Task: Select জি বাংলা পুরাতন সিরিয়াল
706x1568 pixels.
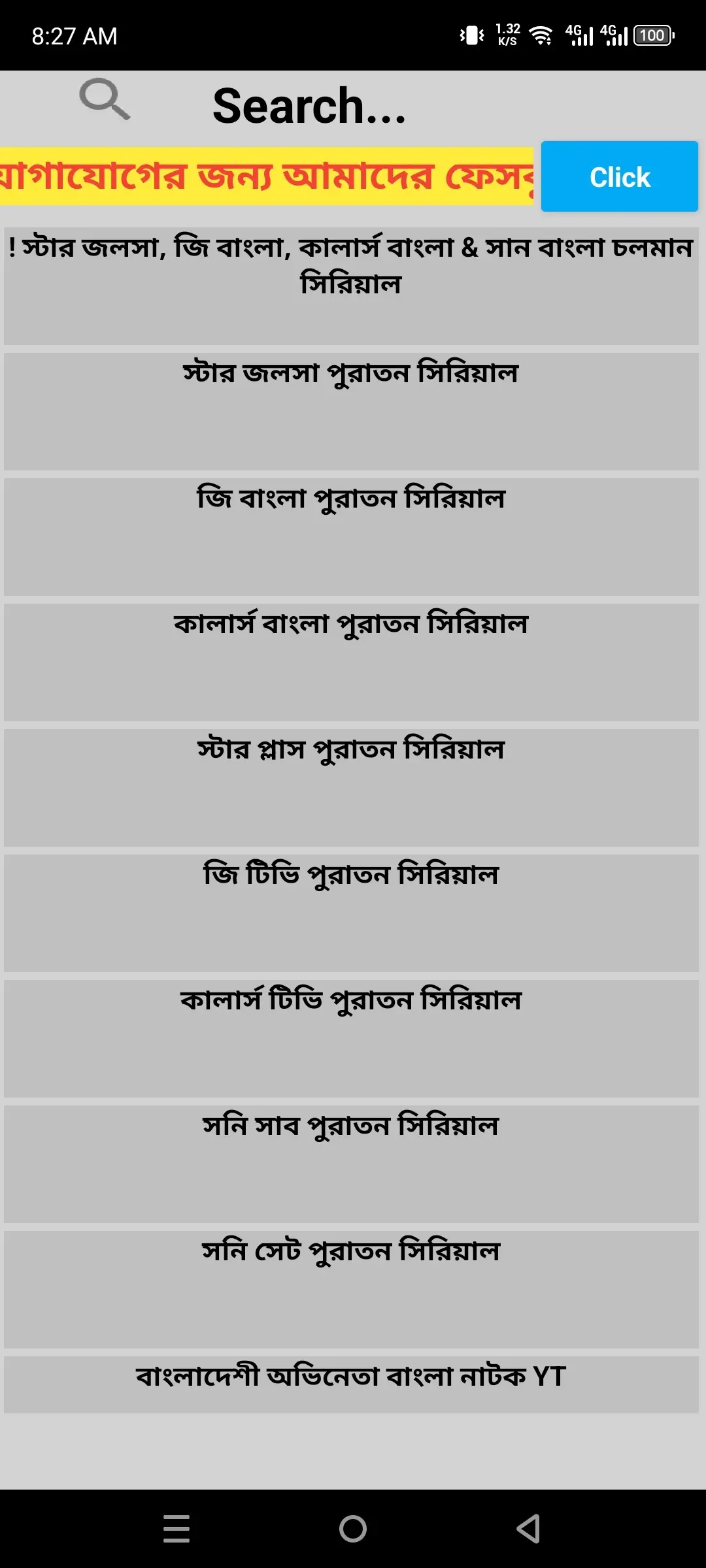Action: click(x=351, y=536)
